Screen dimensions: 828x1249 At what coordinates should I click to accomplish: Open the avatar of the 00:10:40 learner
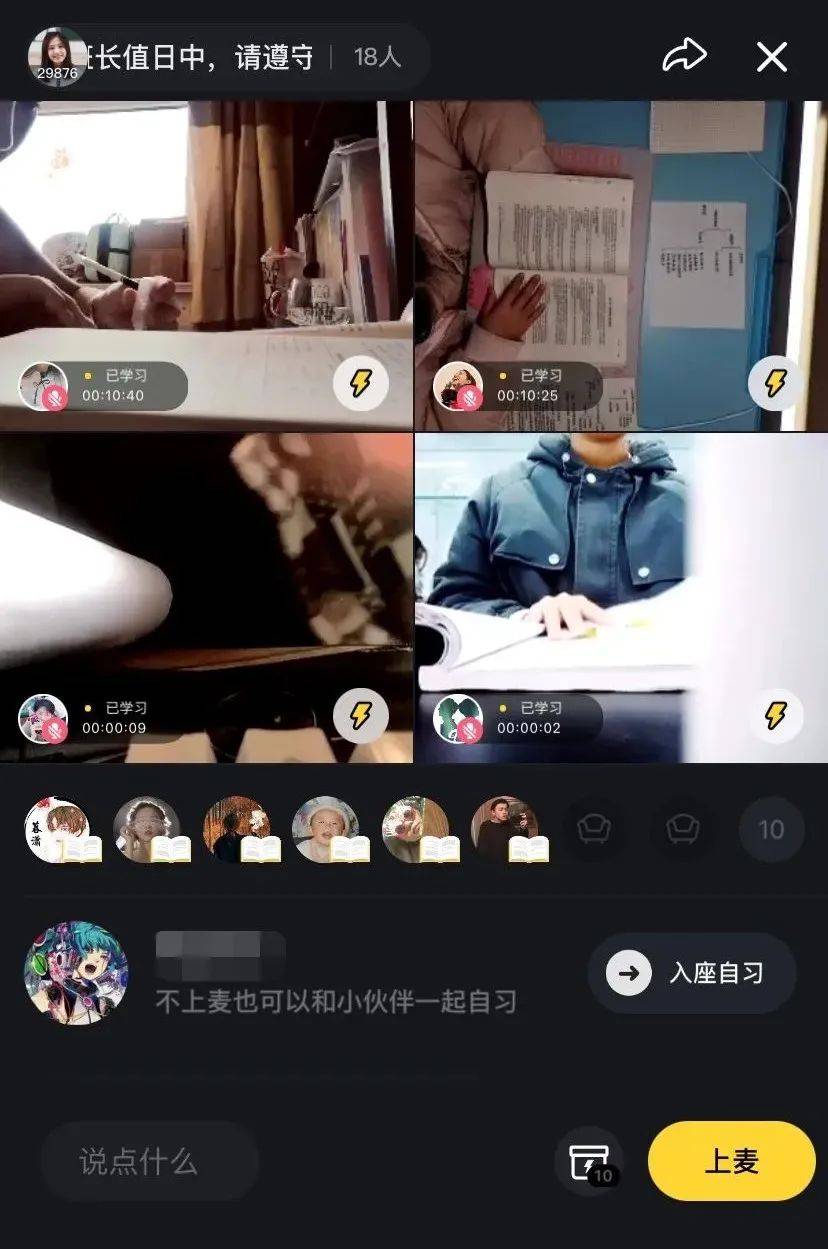[43, 386]
